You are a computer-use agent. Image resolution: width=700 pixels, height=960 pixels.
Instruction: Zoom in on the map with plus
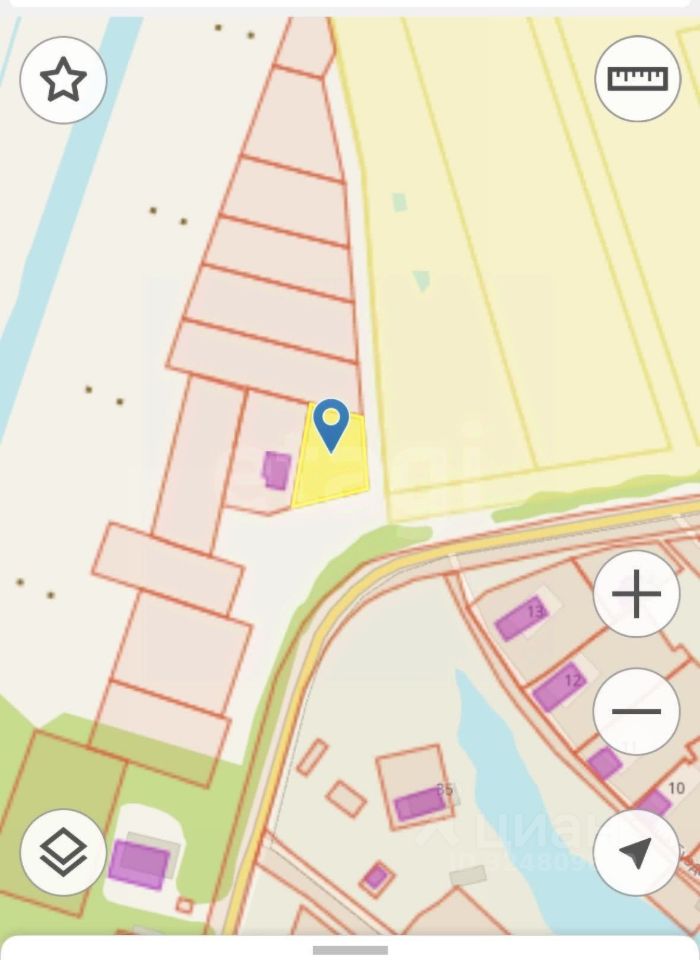tap(636, 594)
